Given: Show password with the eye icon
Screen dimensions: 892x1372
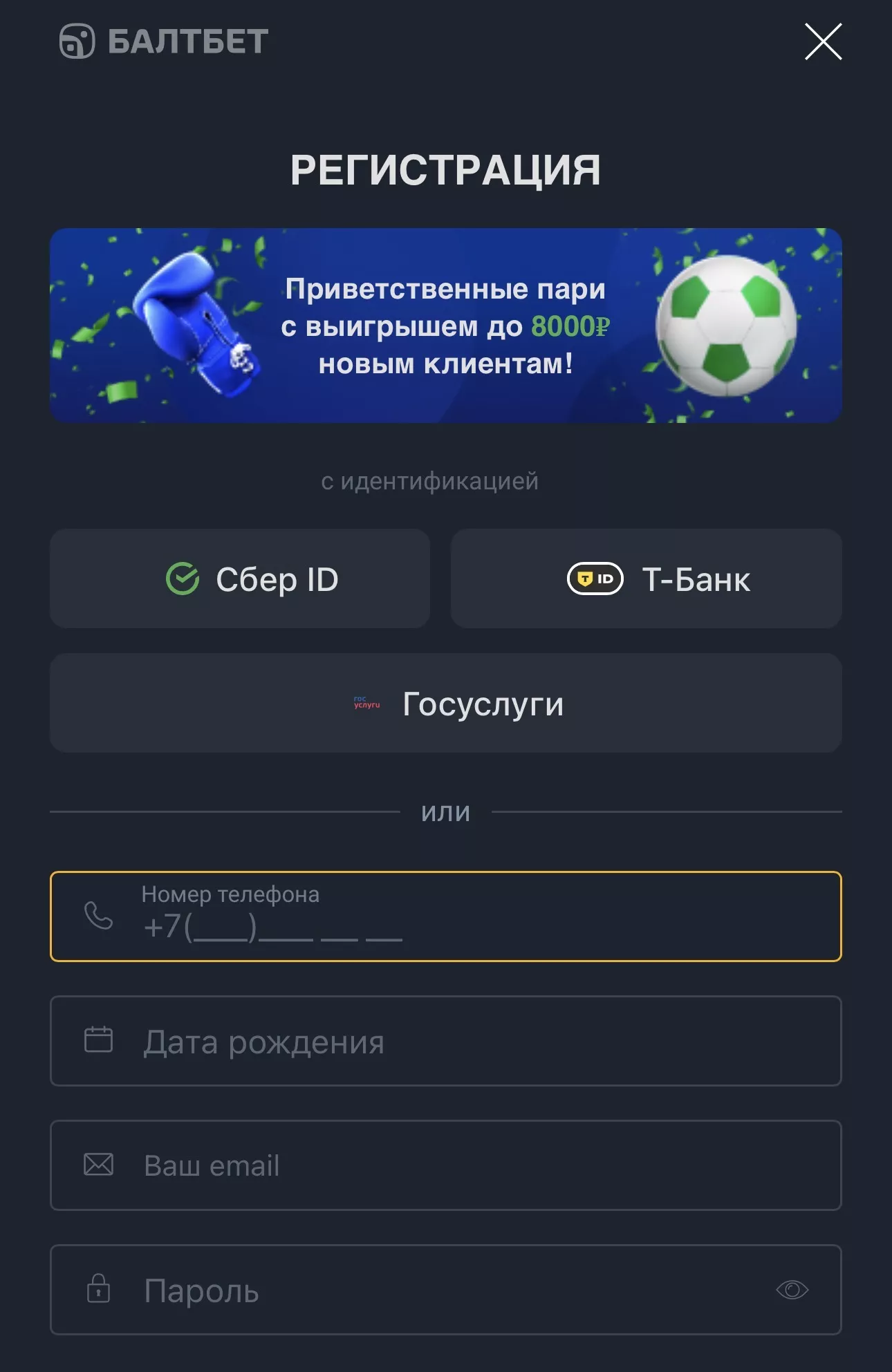Looking at the screenshot, I should click(792, 1290).
